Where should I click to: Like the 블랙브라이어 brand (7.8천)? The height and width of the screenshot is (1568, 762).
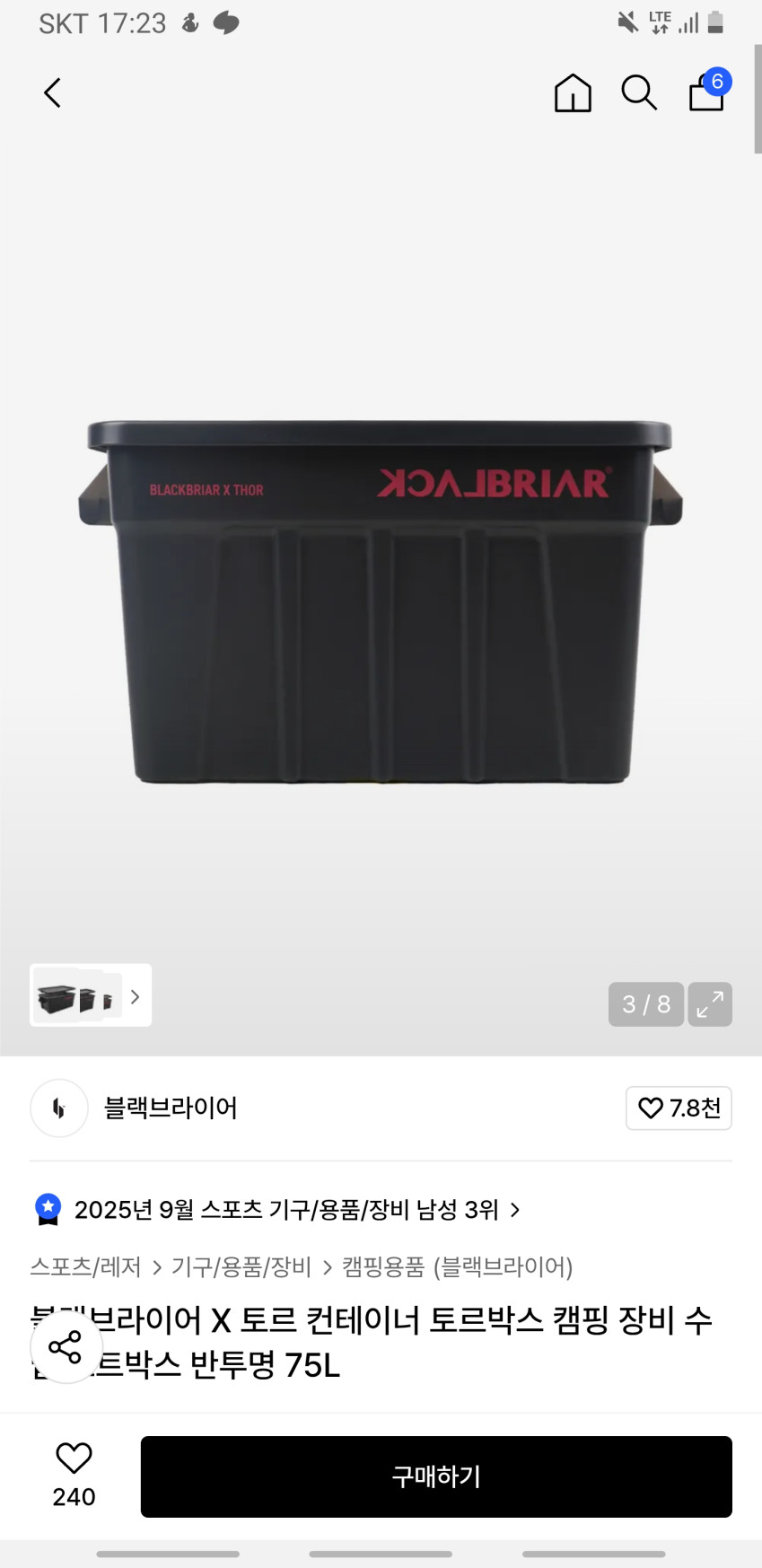[x=679, y=1108]
